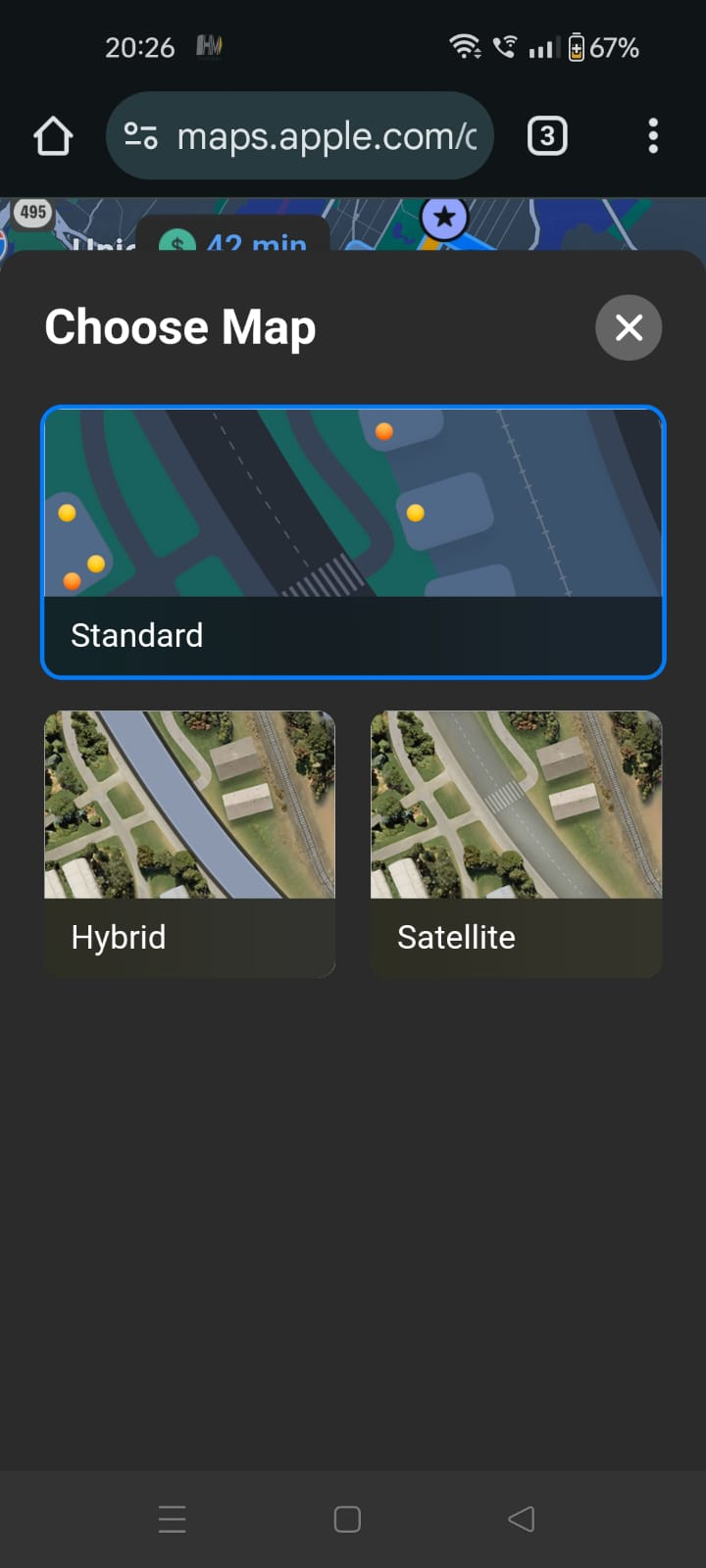The image size is (706, 1568).
Task: Tap the maps.apple.com address bar
Action: pos(324,136)
